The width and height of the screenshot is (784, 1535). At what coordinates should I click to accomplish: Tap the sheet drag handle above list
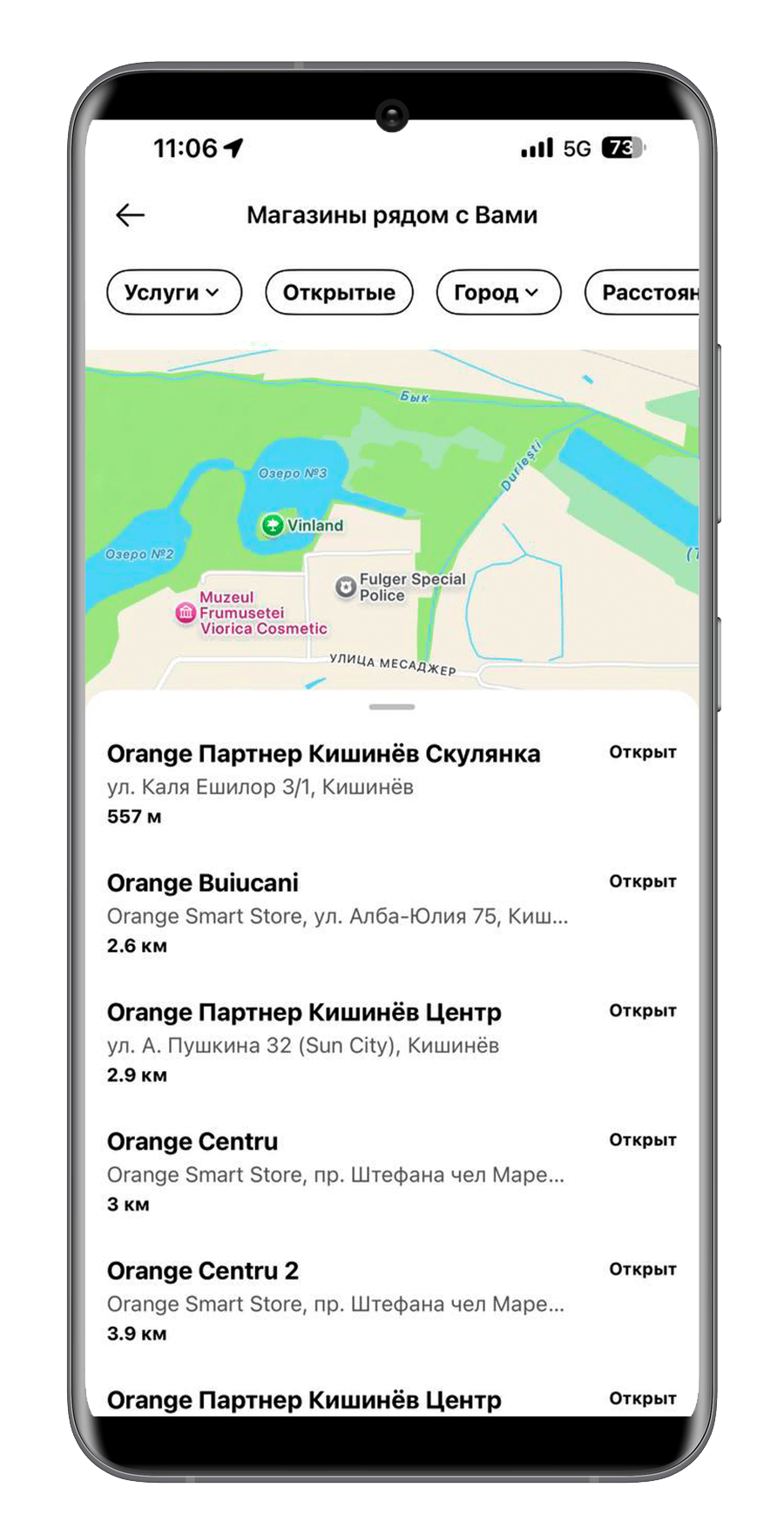click(x=391, y=707)
